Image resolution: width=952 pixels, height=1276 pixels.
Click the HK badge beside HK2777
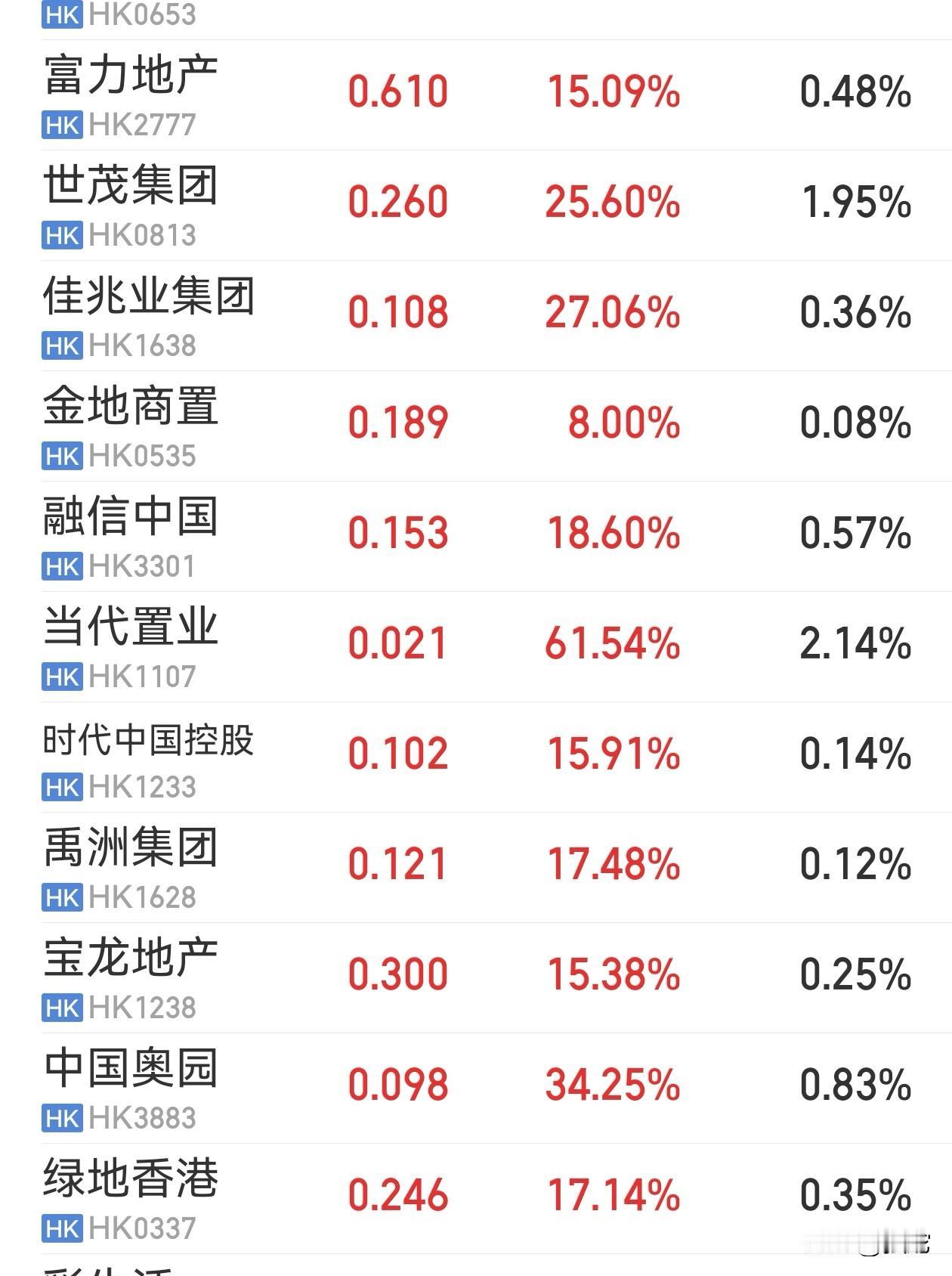(63, 125)
